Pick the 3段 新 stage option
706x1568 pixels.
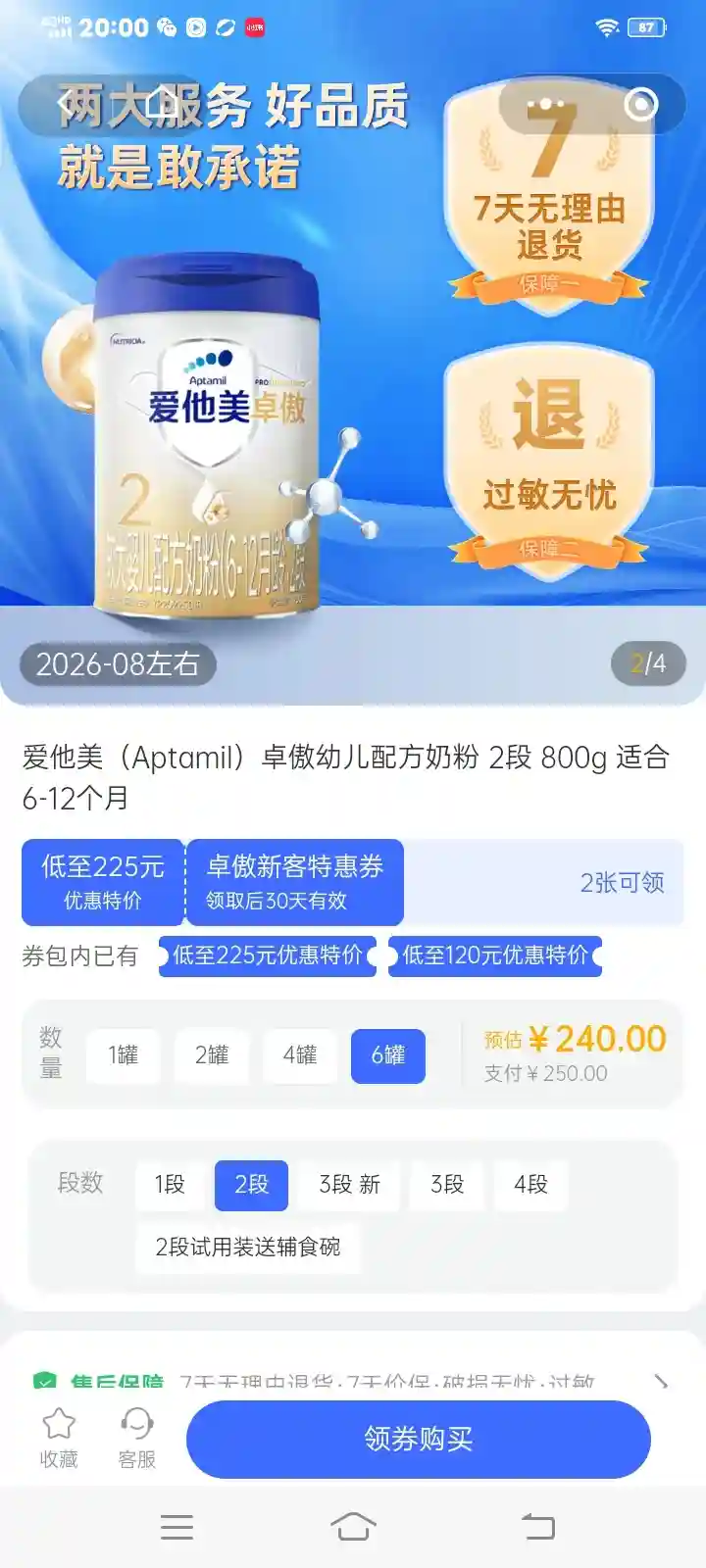pos(349,1185)
